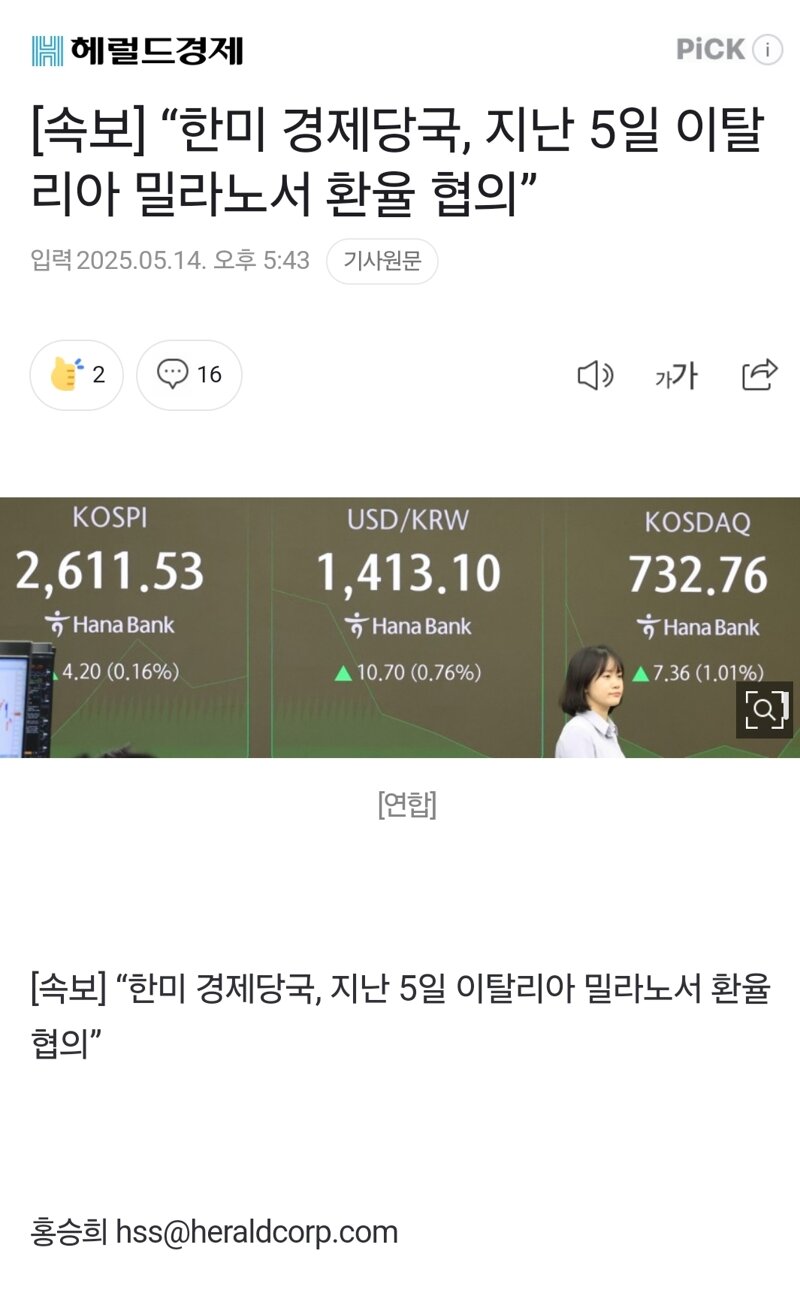The height and width of the screenshot is (1290, 800).
Task: Open the 헤럴드경제 publisher page
Action: click(137, 50)
